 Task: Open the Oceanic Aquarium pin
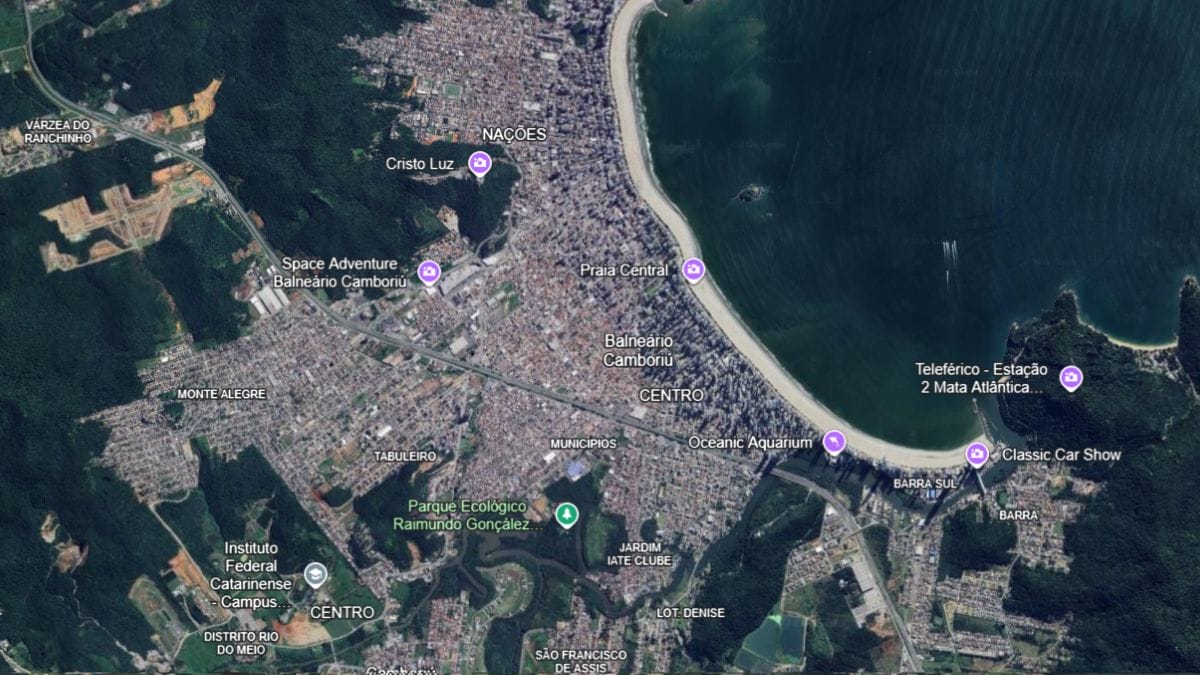pos(834,441)
